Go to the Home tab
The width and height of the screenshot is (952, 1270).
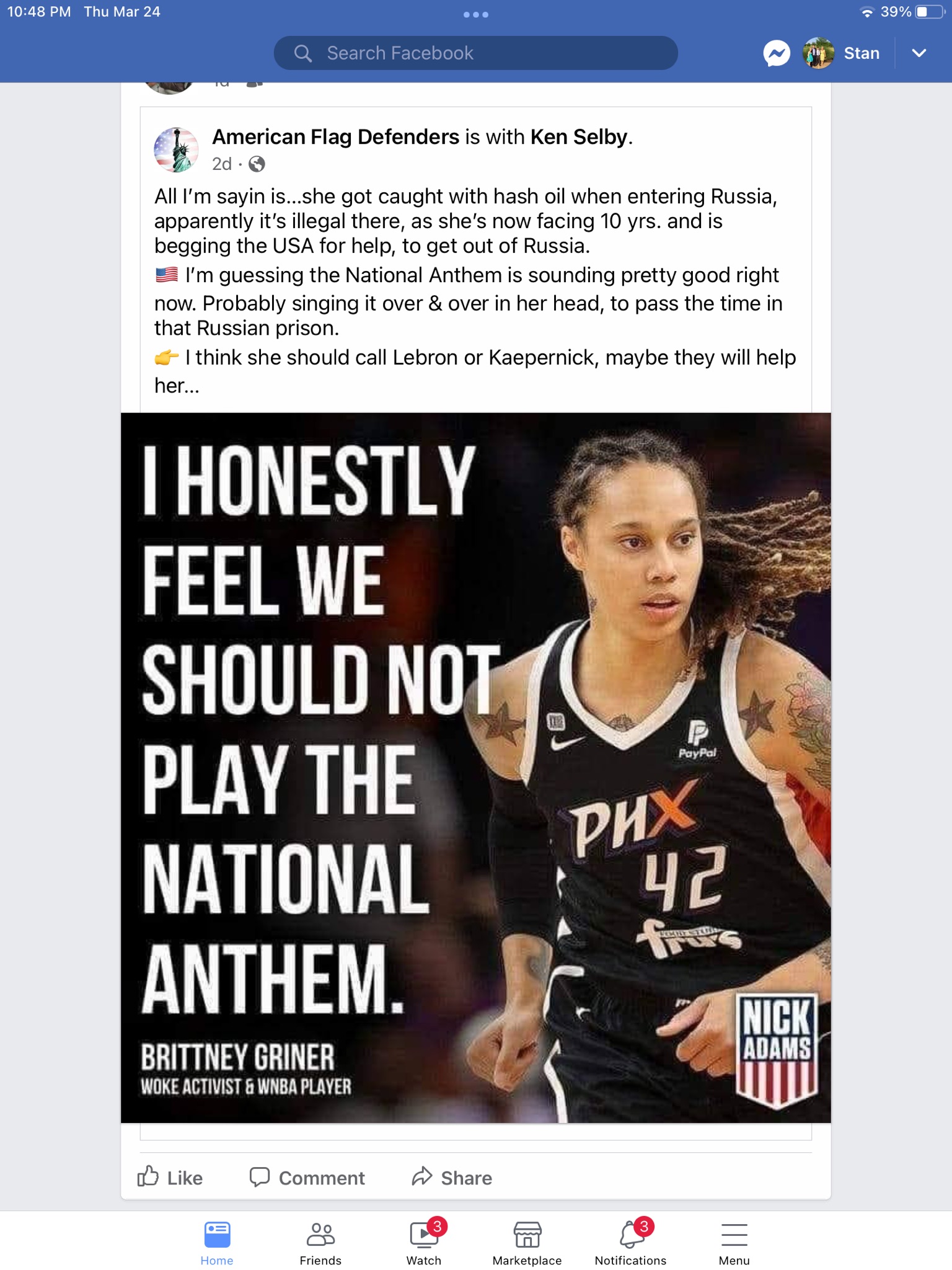coord(217,1242)
